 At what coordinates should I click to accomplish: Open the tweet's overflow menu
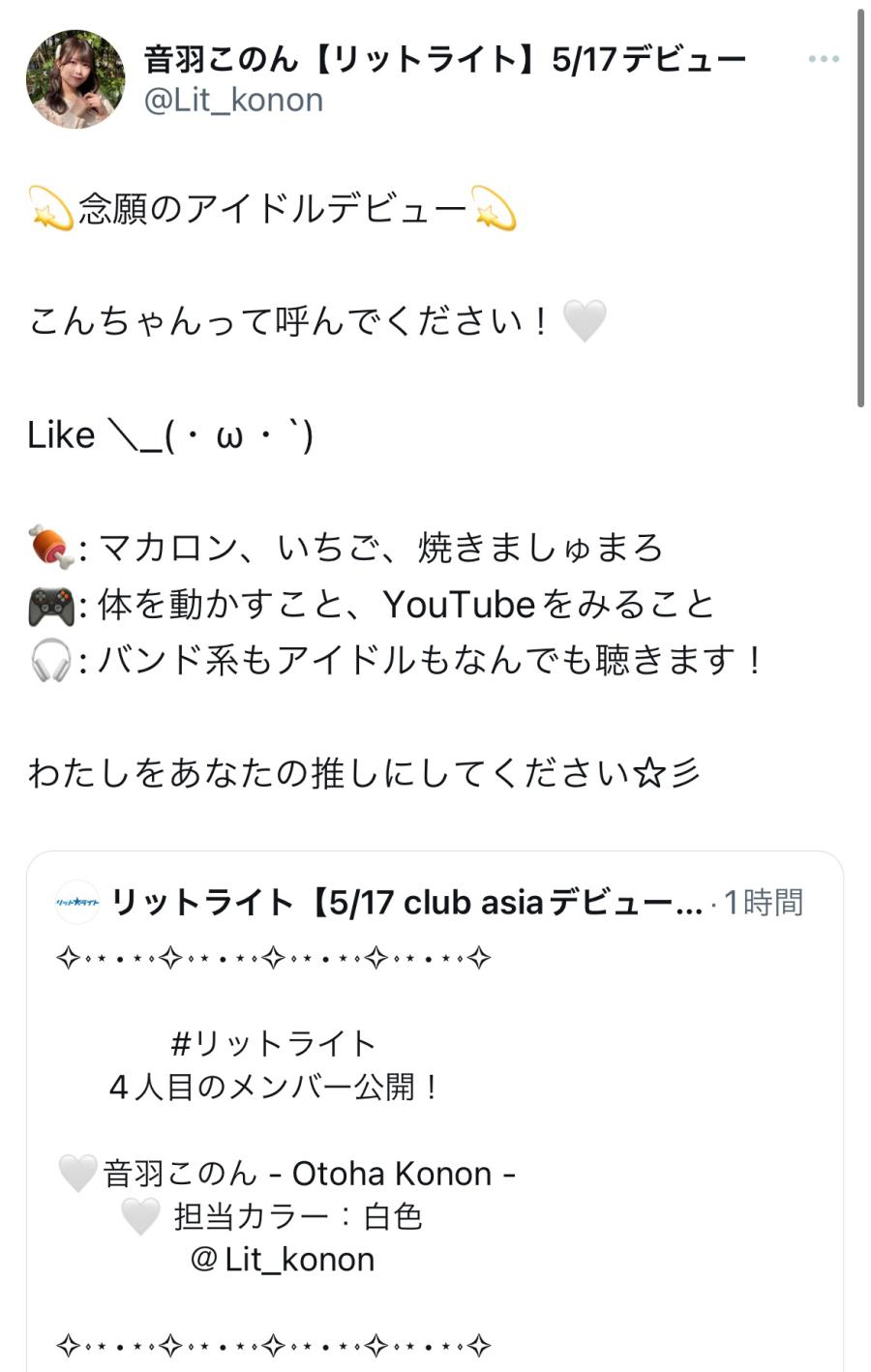[x=824, y=59]
